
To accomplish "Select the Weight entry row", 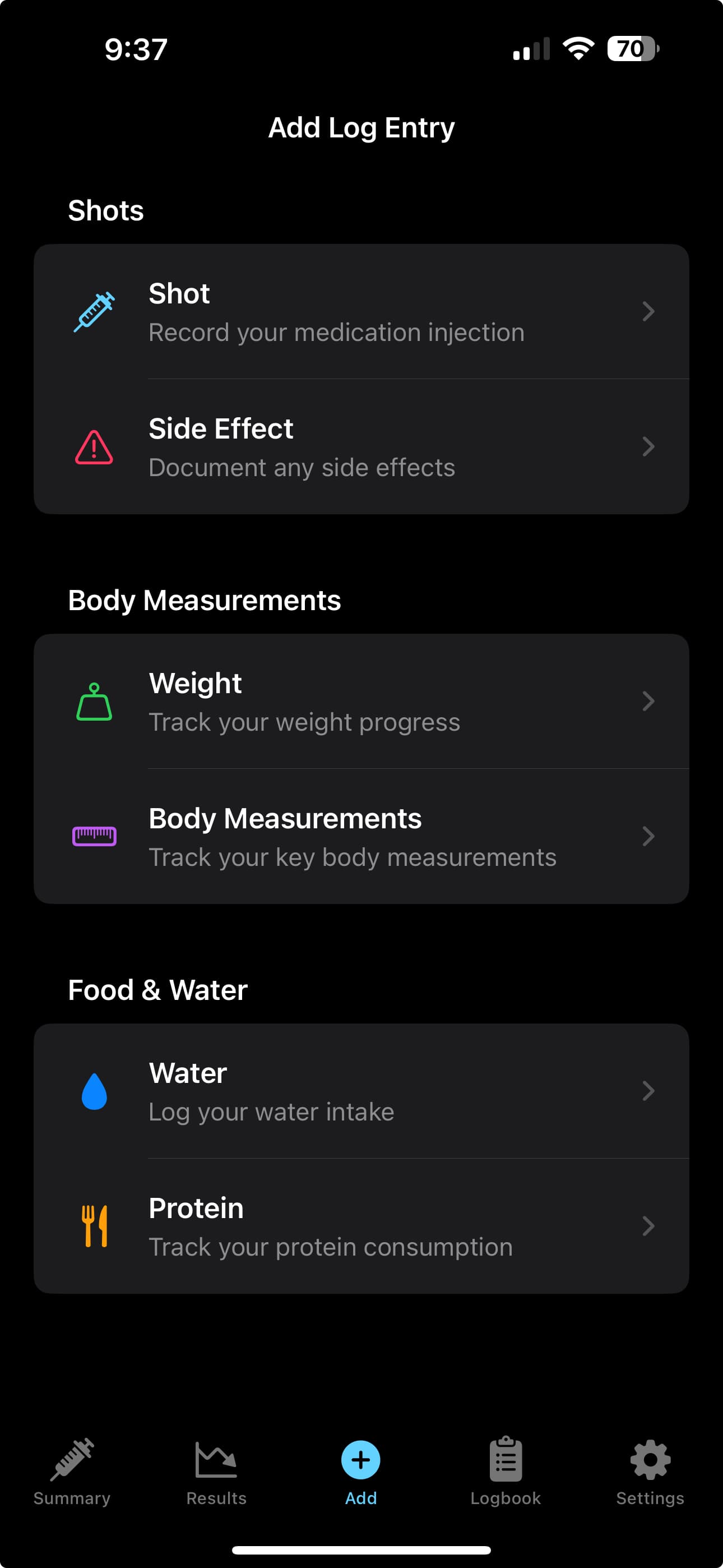I will click(x=361, y=701).
